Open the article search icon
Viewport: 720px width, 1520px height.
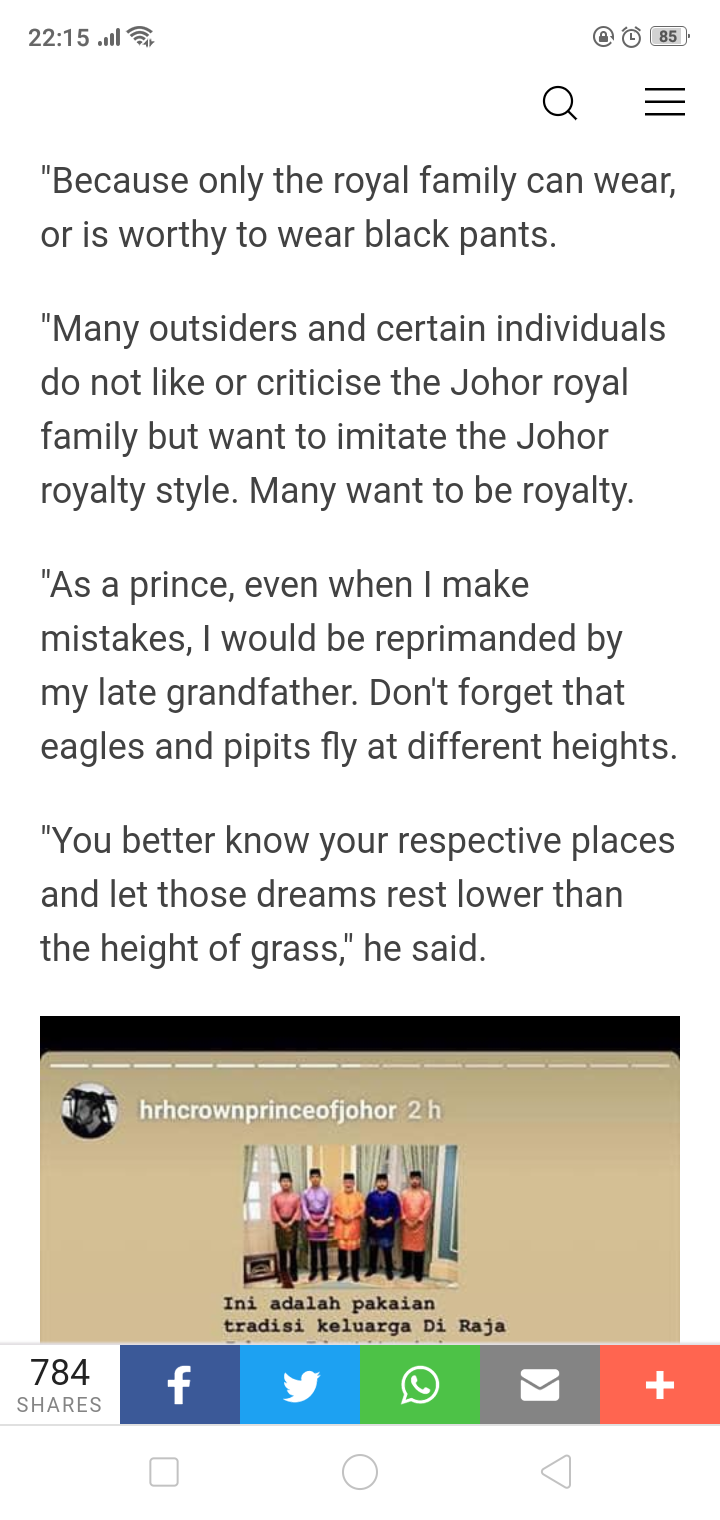tap(560, 102)
